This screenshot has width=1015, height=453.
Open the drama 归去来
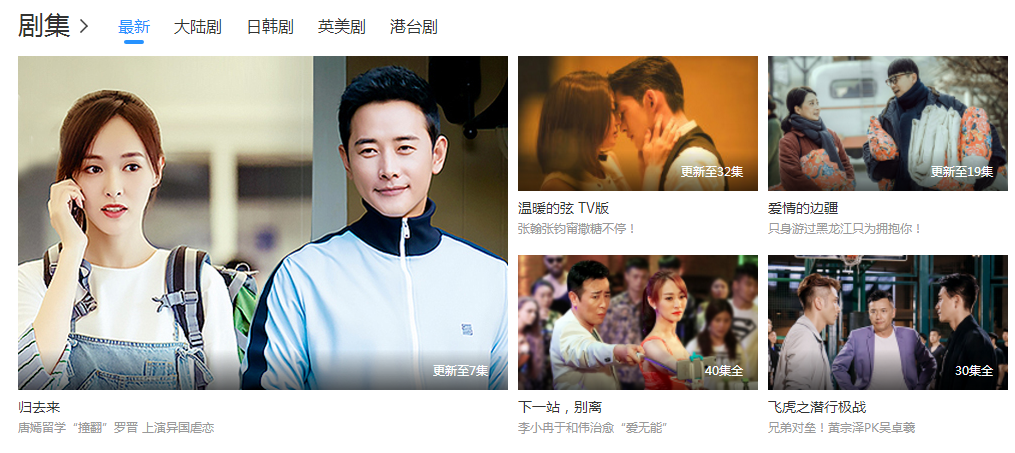click(x=262, y=223)
